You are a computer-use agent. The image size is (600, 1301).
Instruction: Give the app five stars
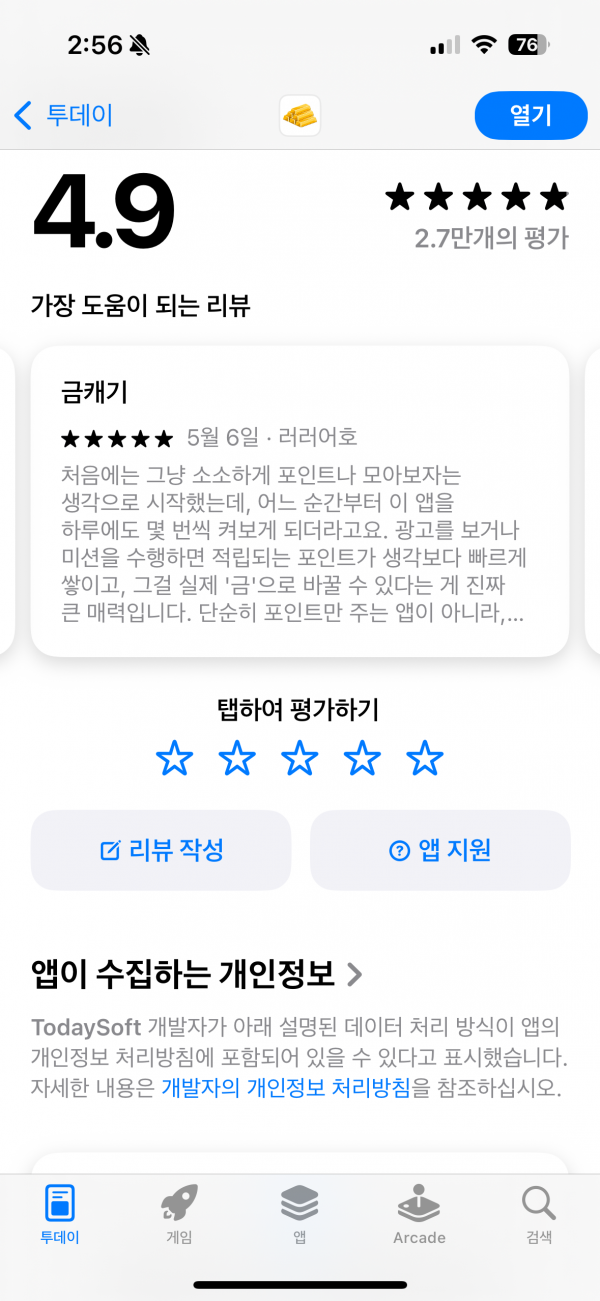coord(425,760)
